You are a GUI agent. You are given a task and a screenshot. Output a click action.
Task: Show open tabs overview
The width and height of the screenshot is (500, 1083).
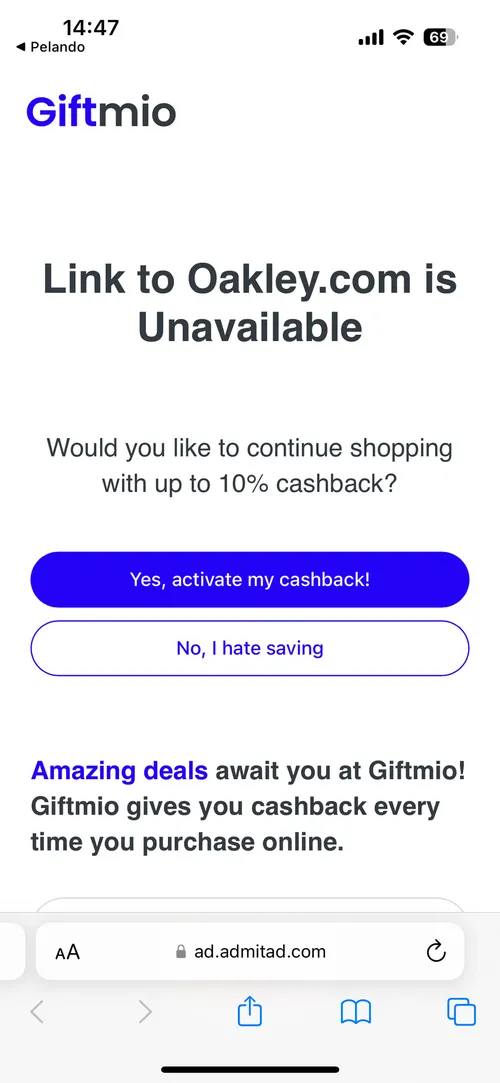[461, 1013]
